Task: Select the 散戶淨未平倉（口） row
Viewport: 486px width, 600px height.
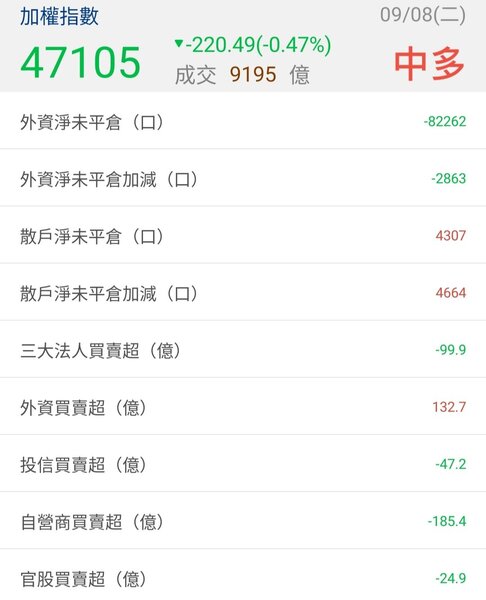Action: (243, 235)
